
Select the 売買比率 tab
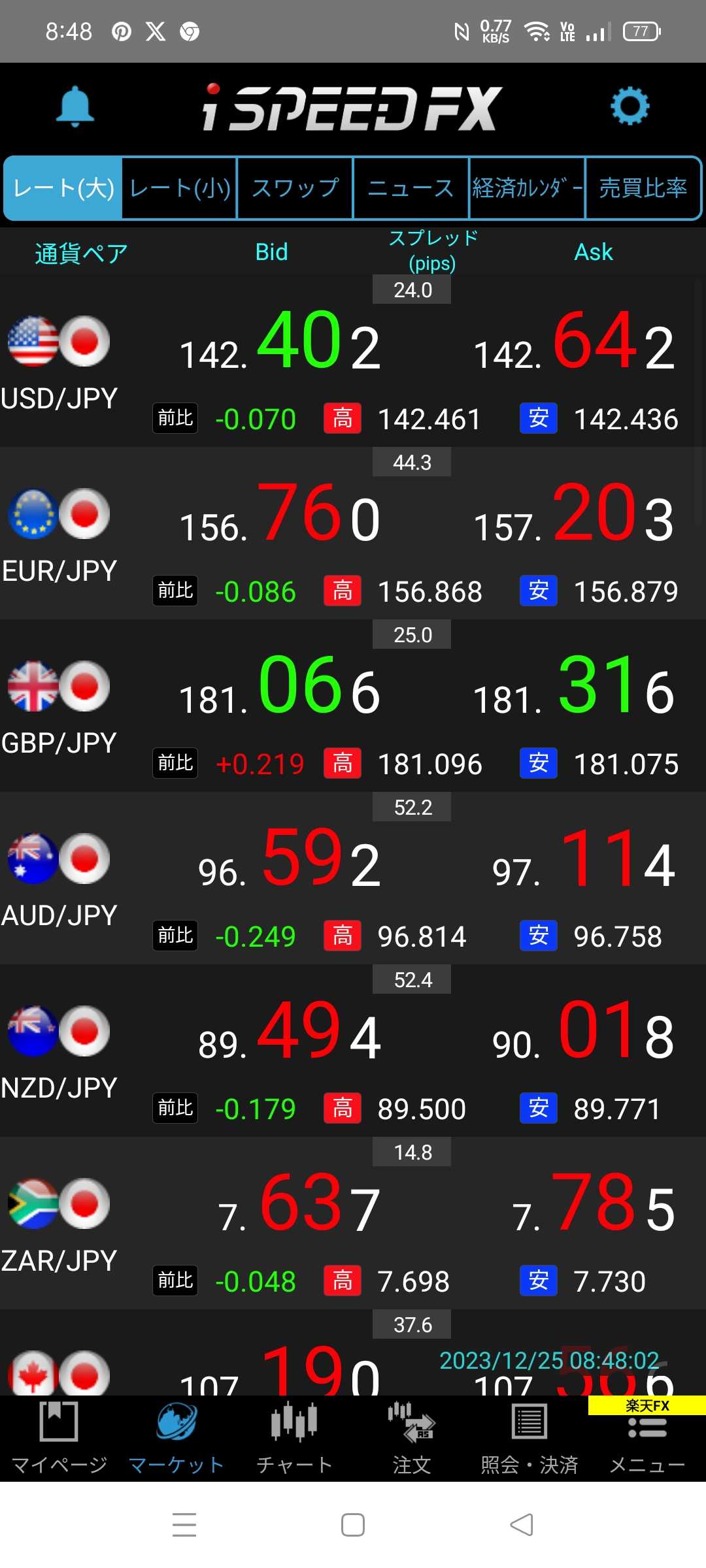tap(643, 188)
